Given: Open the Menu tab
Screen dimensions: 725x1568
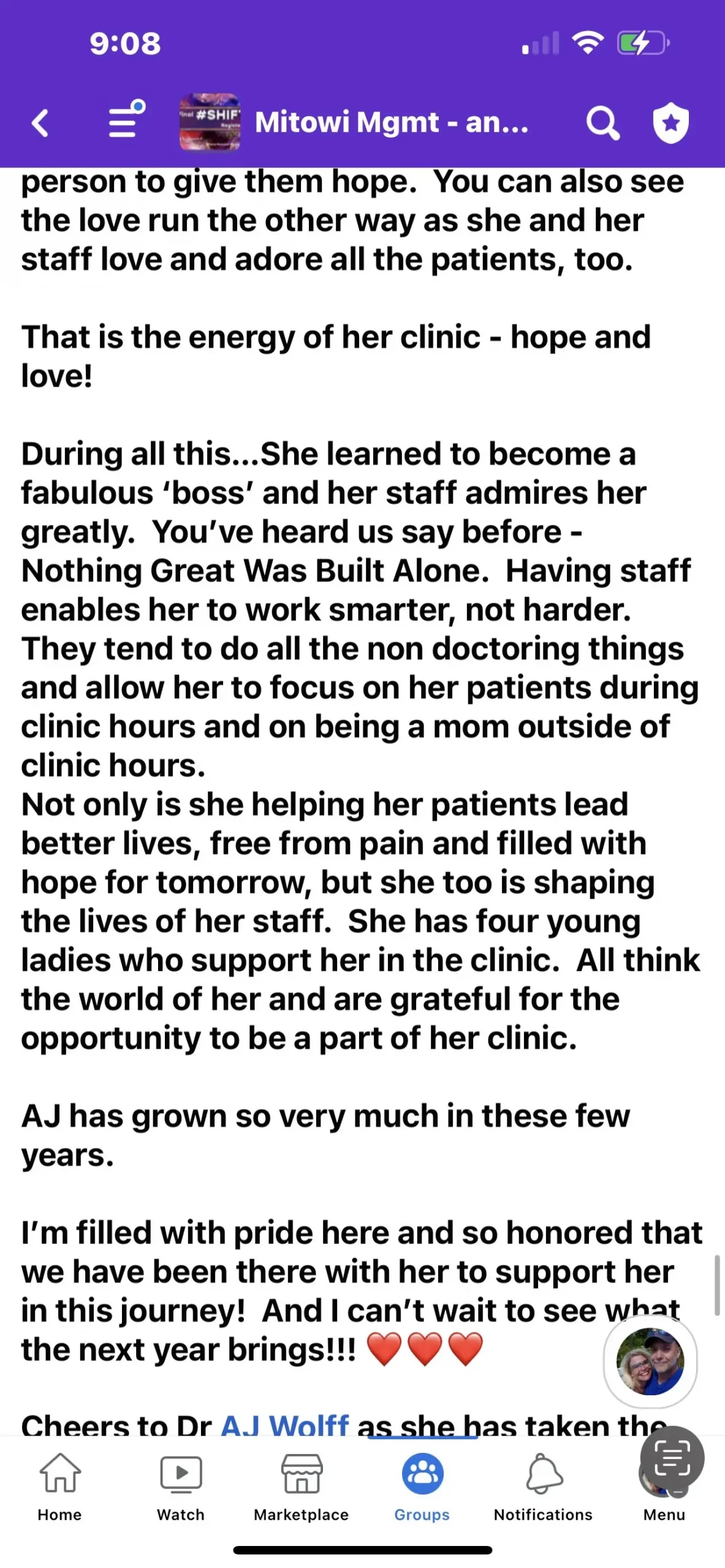Looking at the screenshot, I should point(664,1501).
